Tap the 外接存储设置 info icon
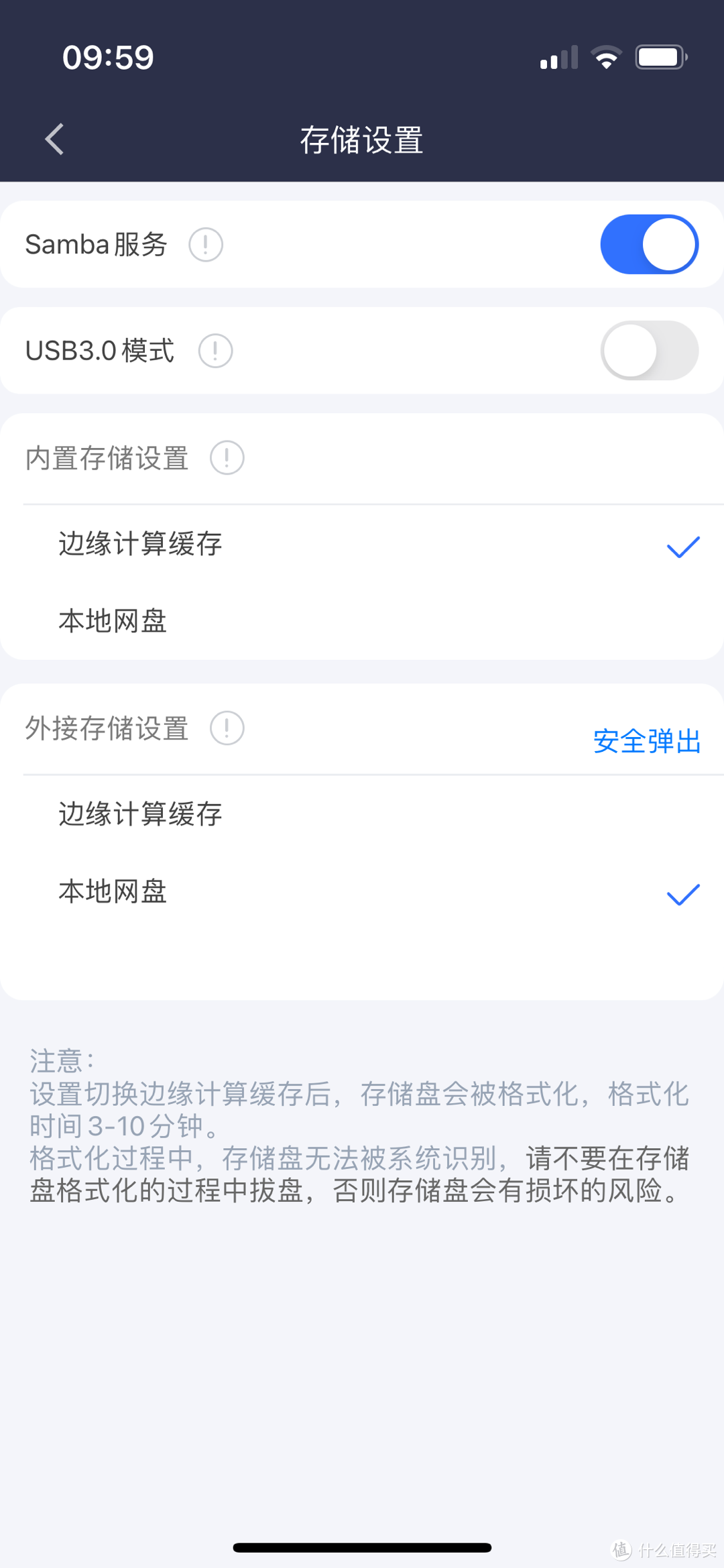 [227, 728]
